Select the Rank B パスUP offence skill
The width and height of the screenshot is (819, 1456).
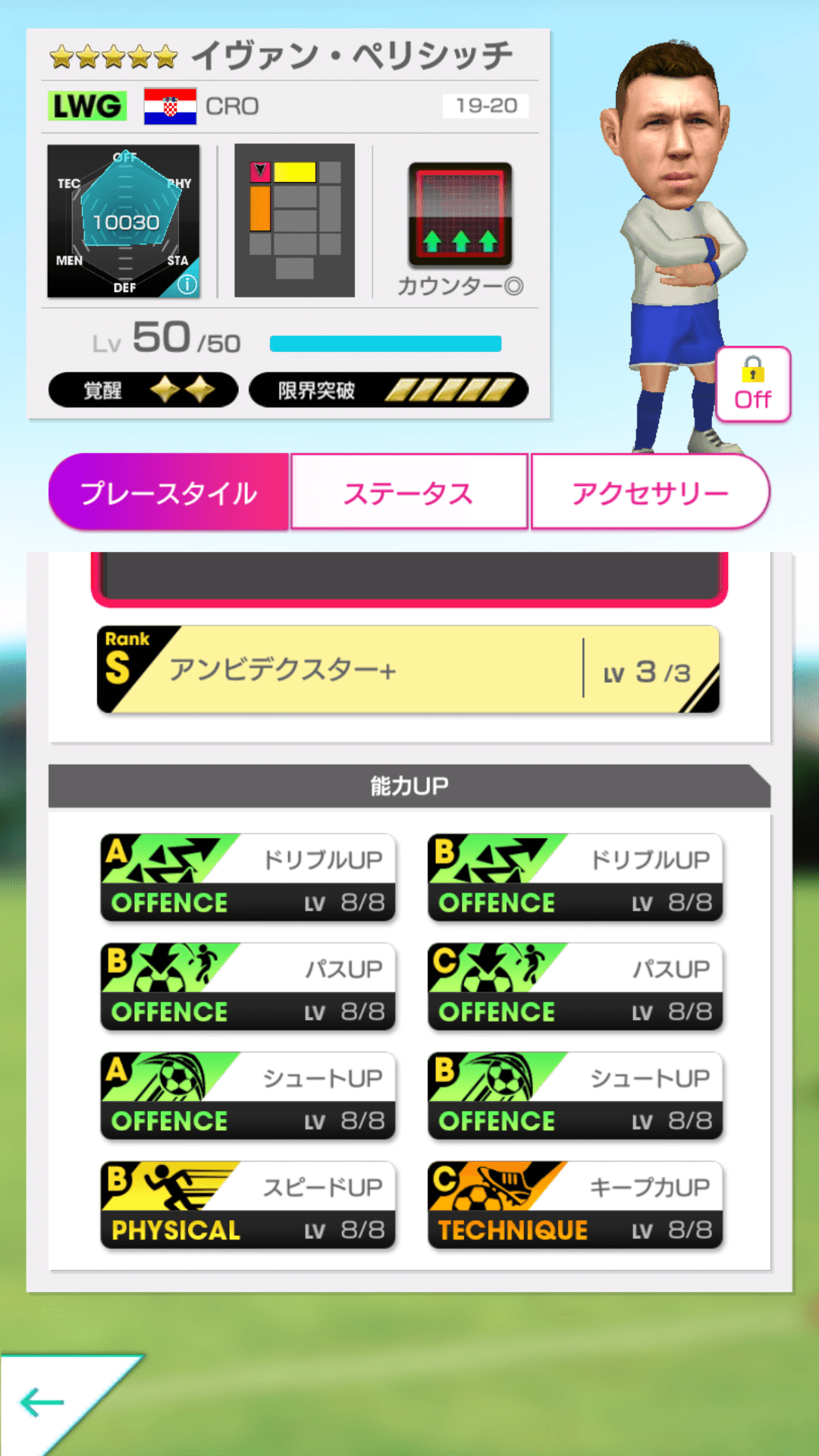pos(246,987)
